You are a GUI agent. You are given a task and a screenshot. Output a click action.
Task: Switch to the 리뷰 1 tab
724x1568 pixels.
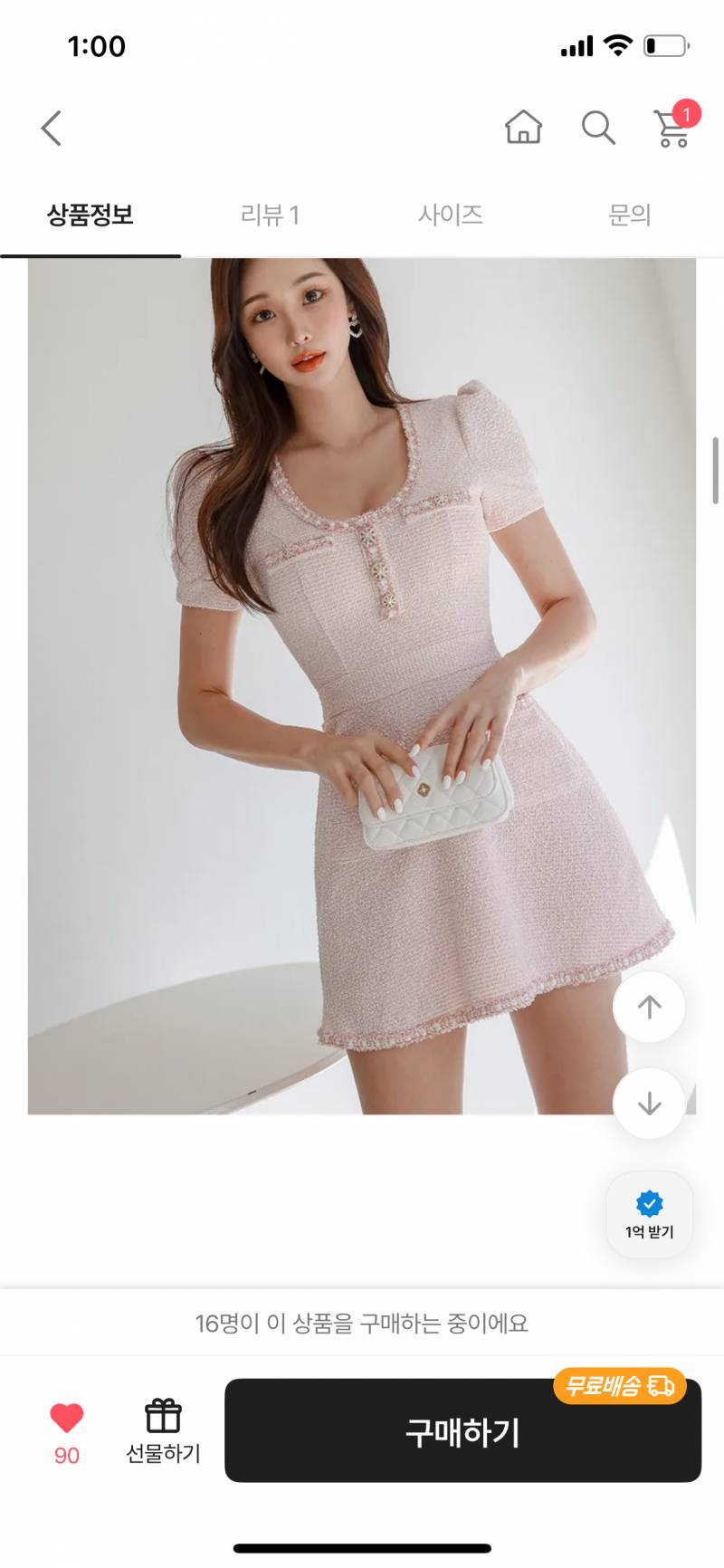tap(270, 215)
